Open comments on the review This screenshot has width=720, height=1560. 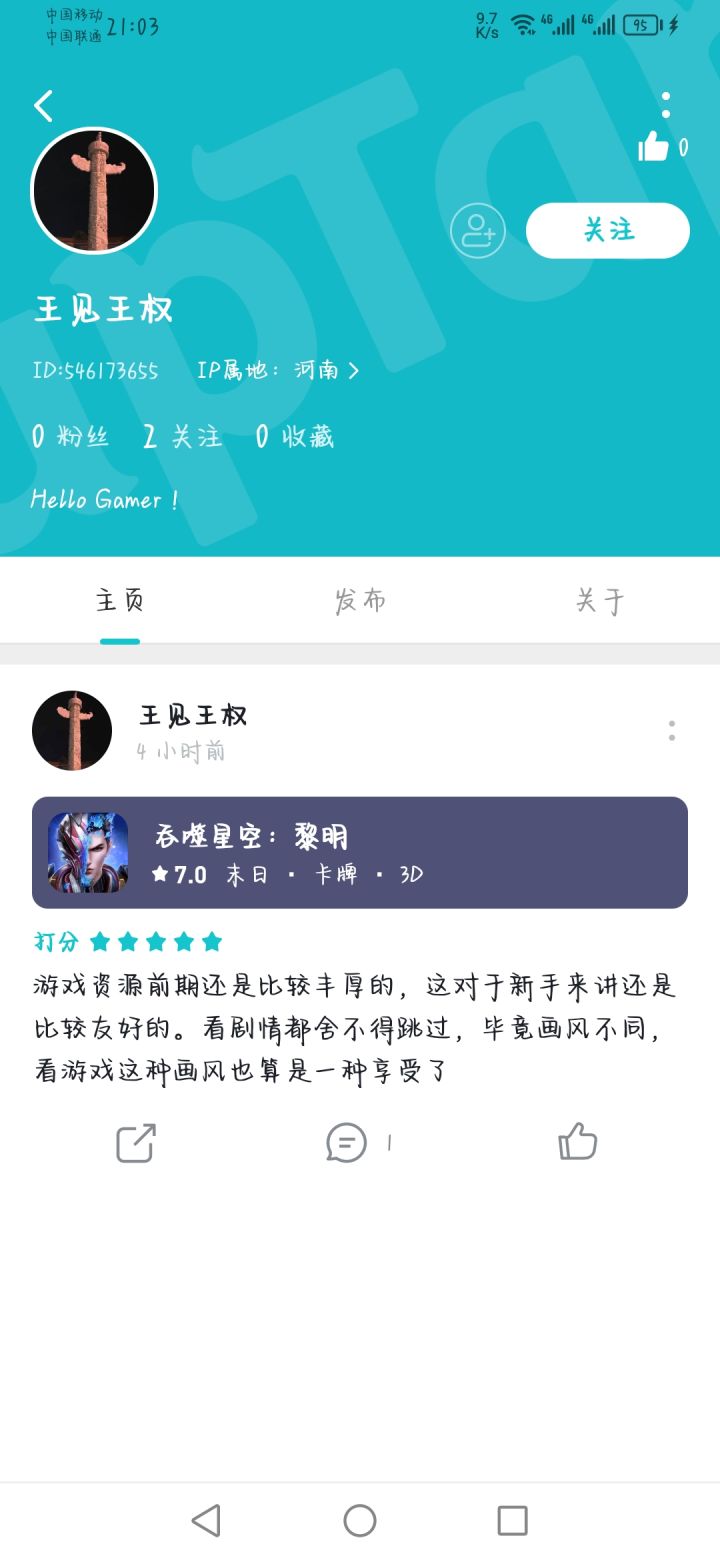point(347,1143)
